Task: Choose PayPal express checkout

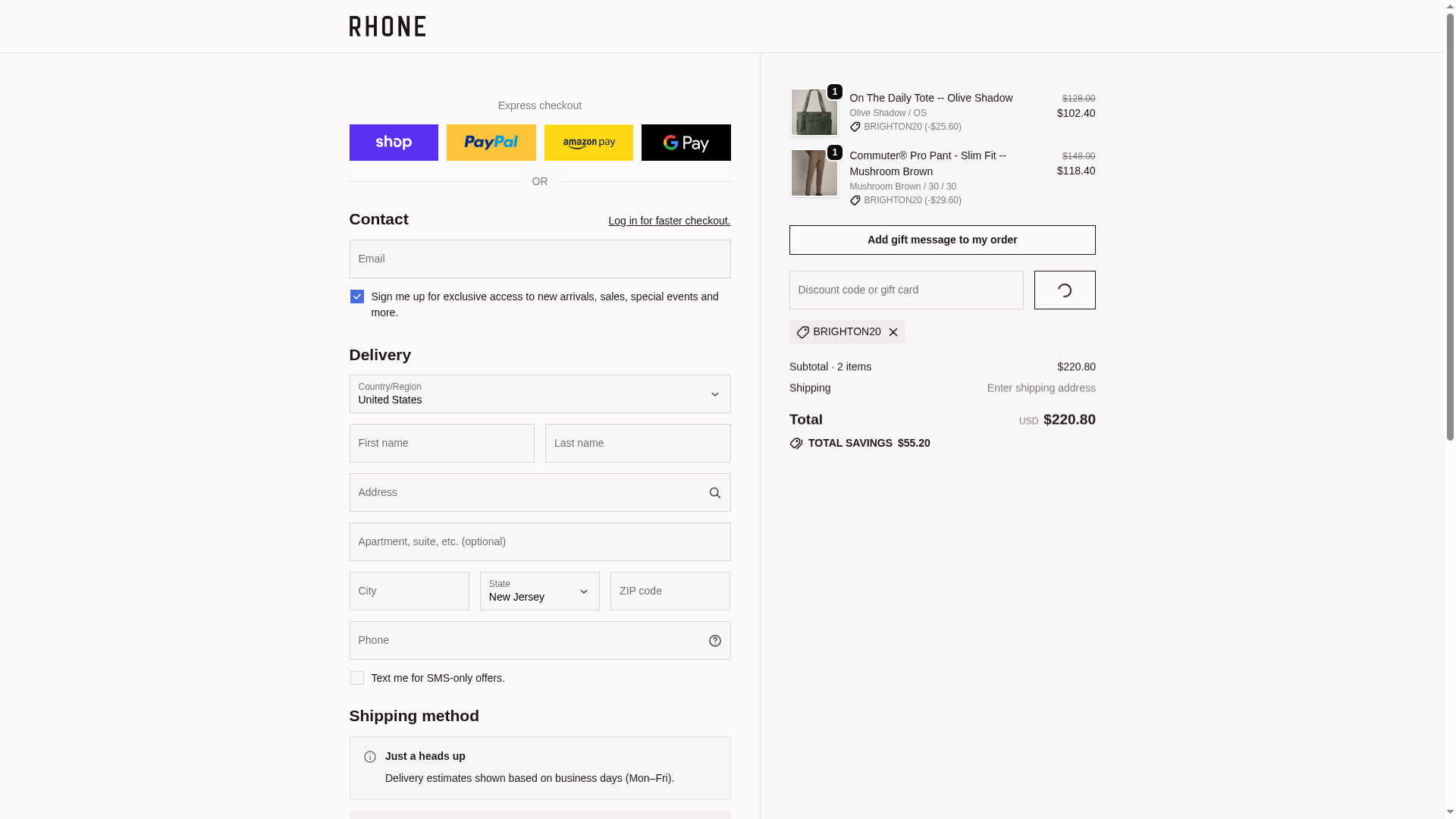Action: [x=491, y=143]
